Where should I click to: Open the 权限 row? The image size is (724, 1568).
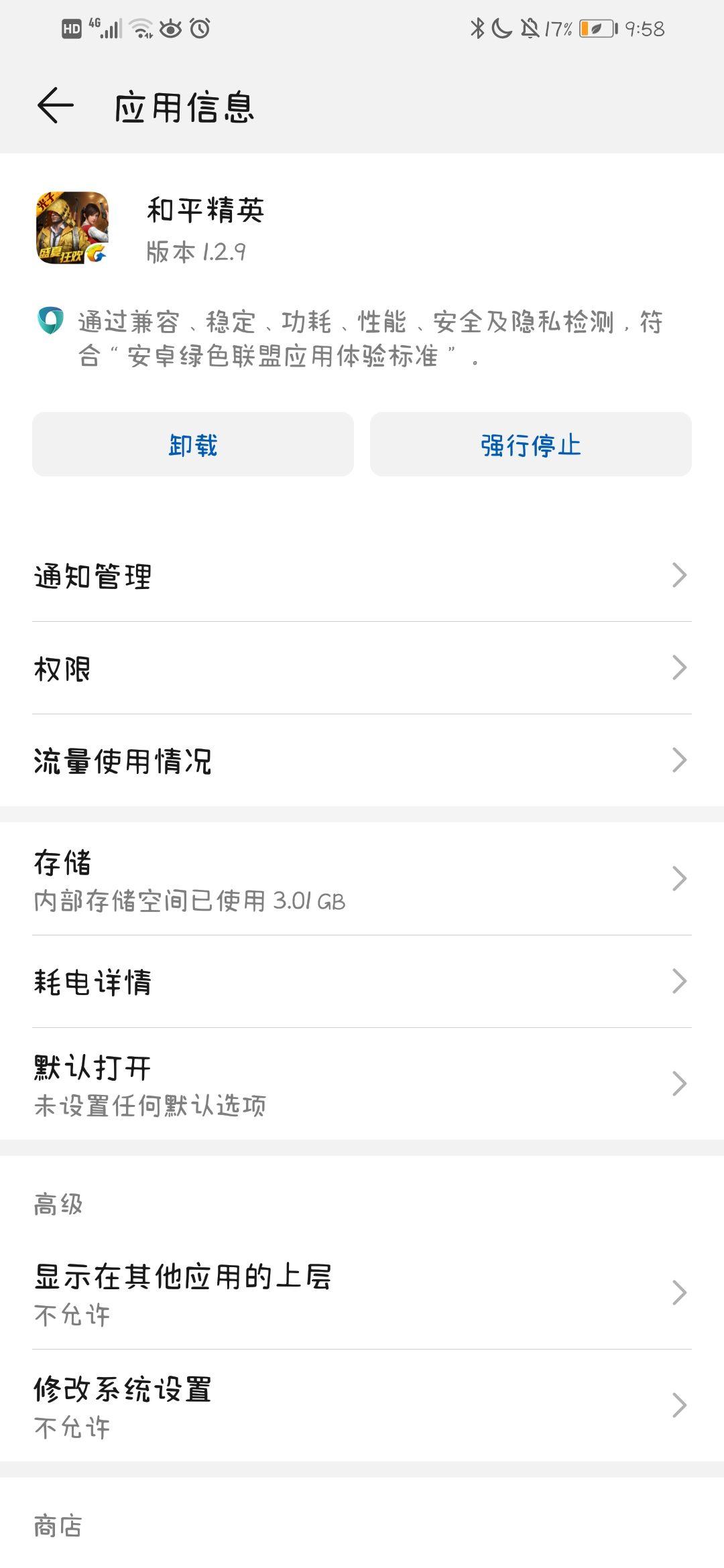tap(362, 668)
